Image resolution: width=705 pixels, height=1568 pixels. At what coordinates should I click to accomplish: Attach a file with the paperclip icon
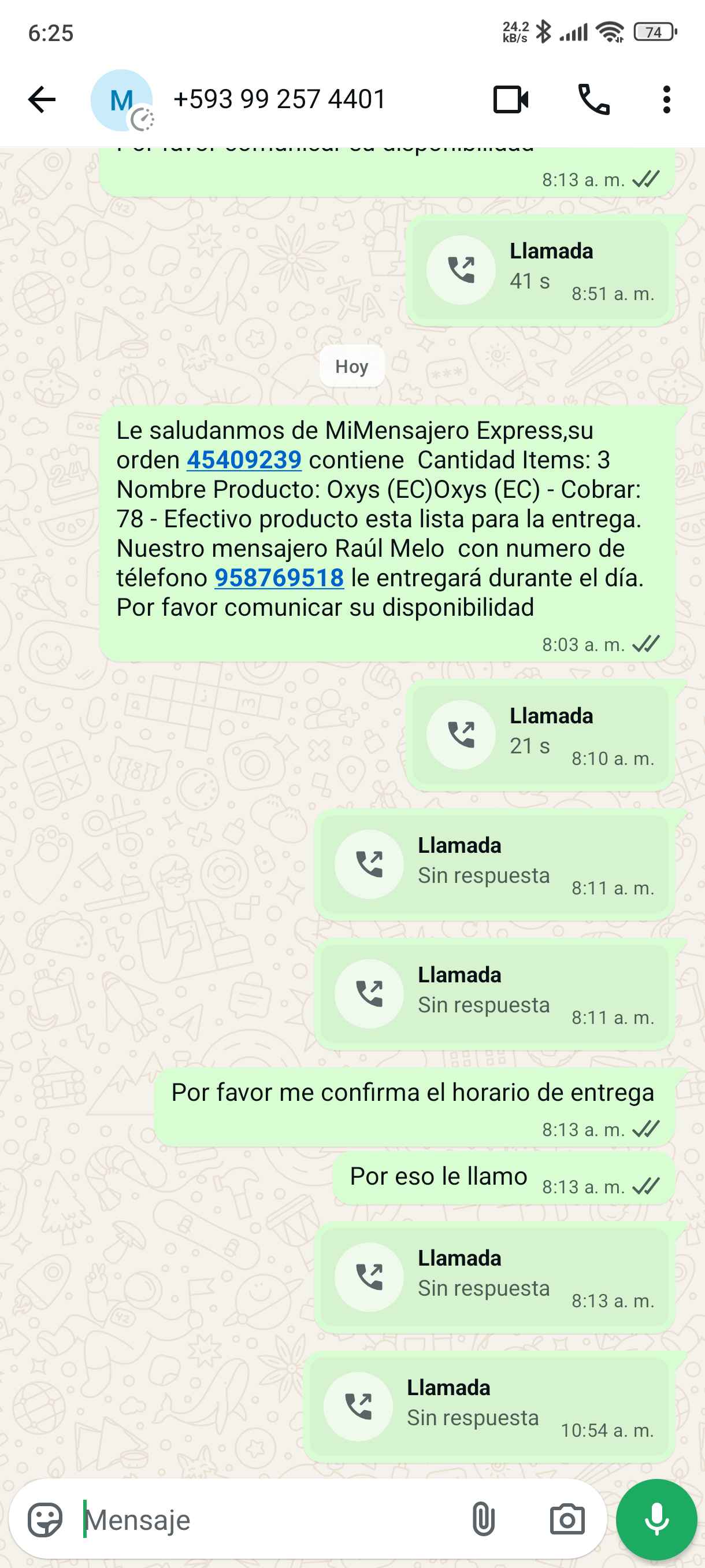(x=483, y=1520)
